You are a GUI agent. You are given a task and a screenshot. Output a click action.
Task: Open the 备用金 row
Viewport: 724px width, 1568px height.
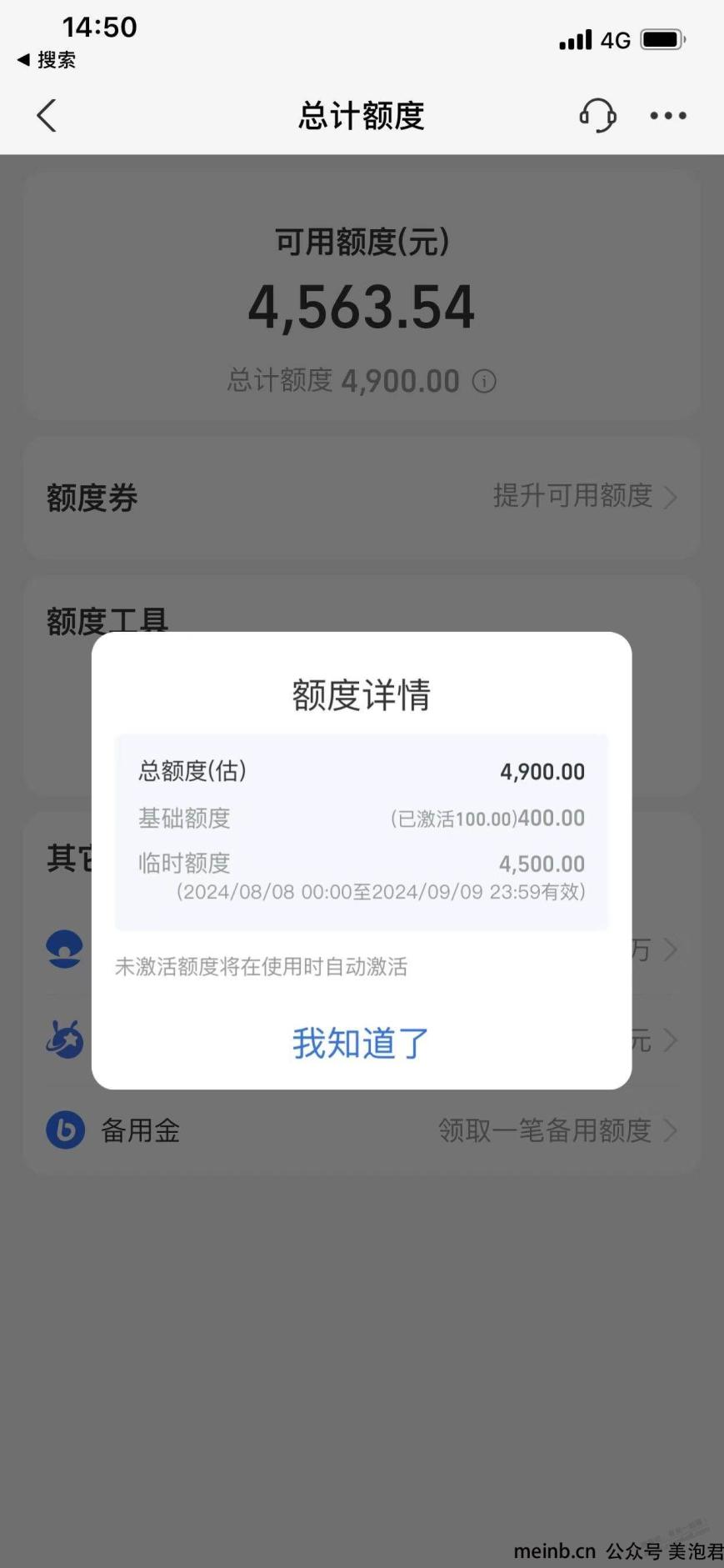[362, 1130]
